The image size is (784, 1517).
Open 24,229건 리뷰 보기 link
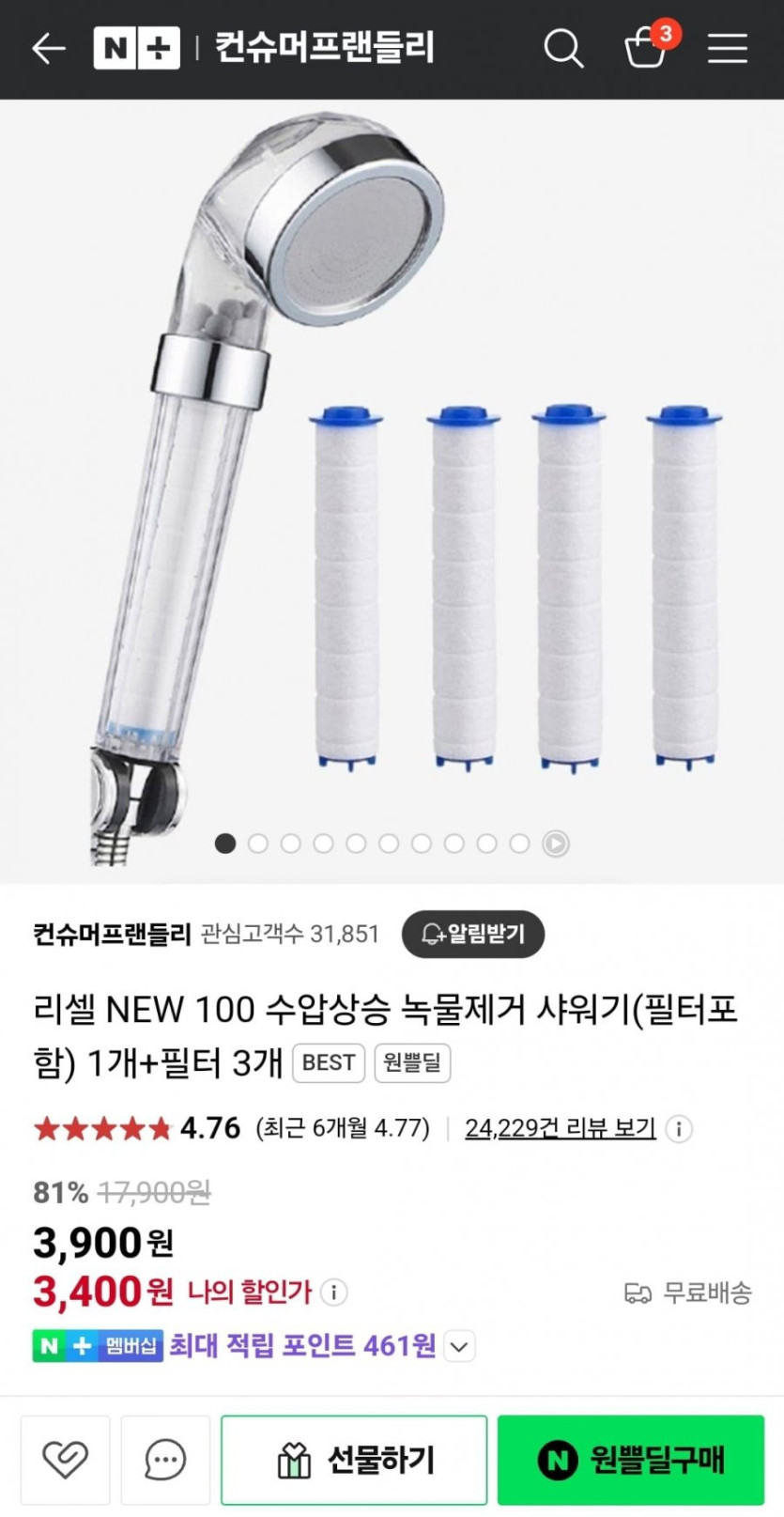[560, 1127]
